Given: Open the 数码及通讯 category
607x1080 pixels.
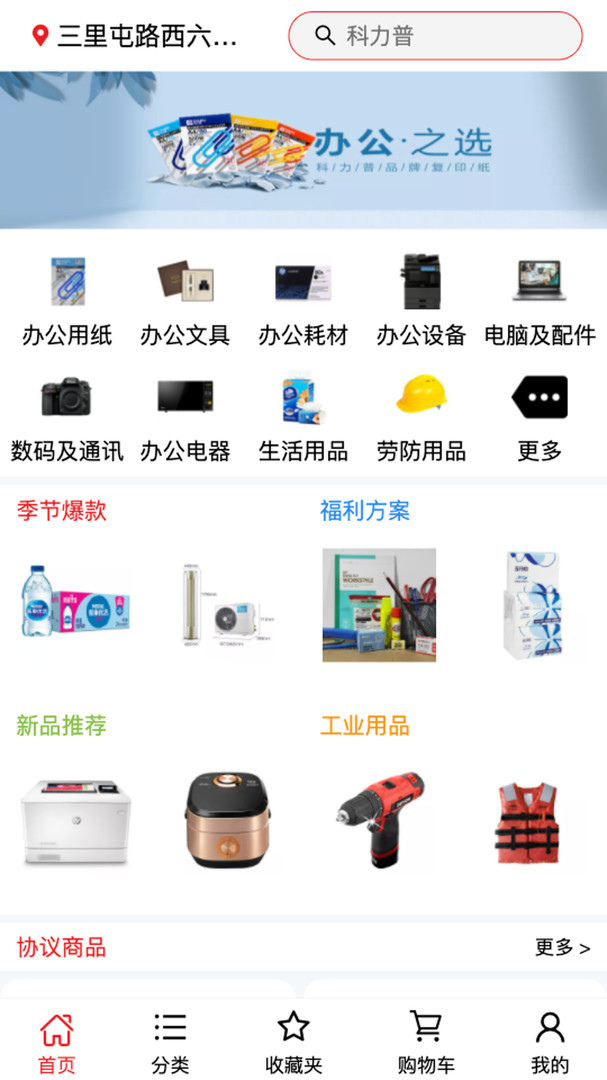Looking at the screenshot, I should (x=67, y=418).
